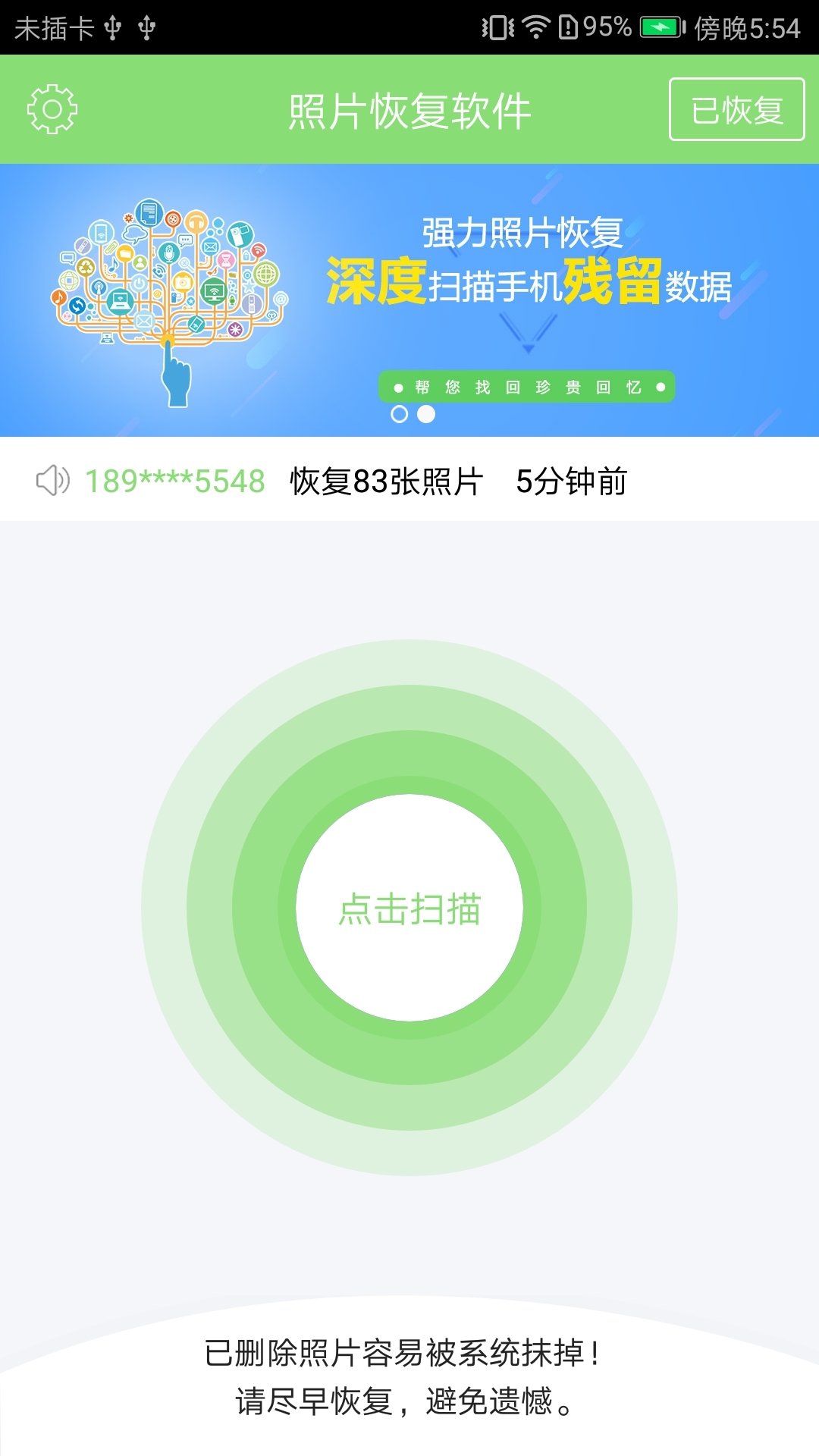This screenshot has height=1456, width=819.
Task: Select the second carousel indicator dot
Action: click(x=426, y=415)
